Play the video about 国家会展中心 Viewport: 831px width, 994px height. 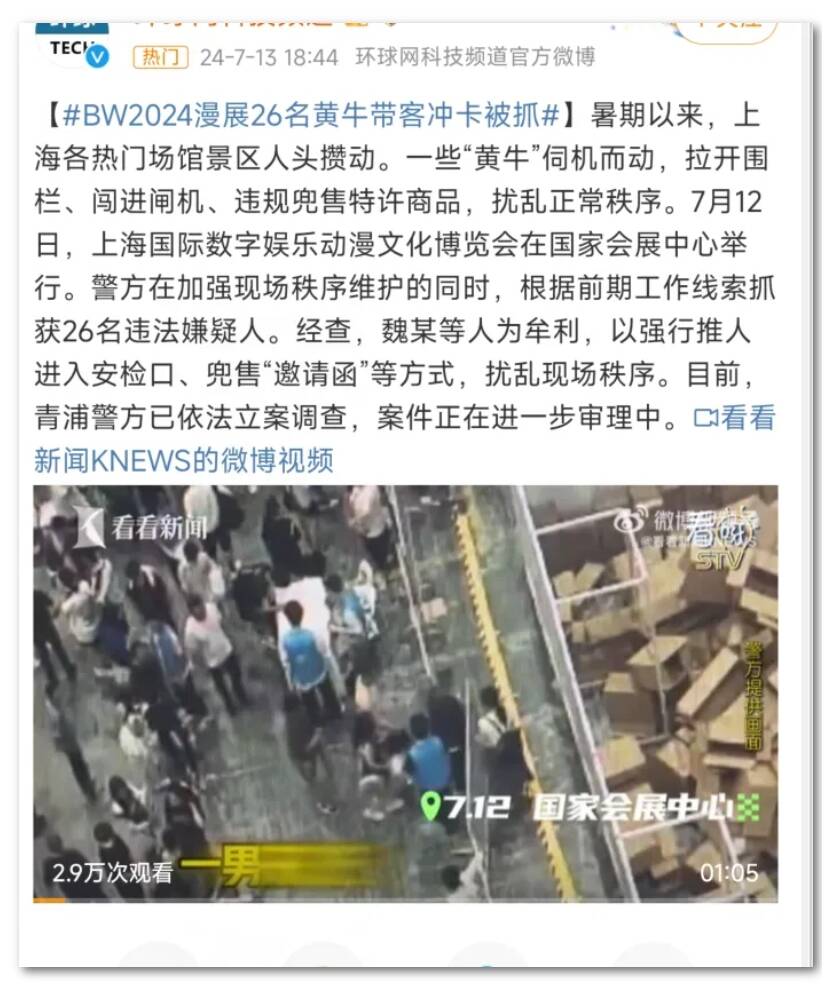click(405, 693)
